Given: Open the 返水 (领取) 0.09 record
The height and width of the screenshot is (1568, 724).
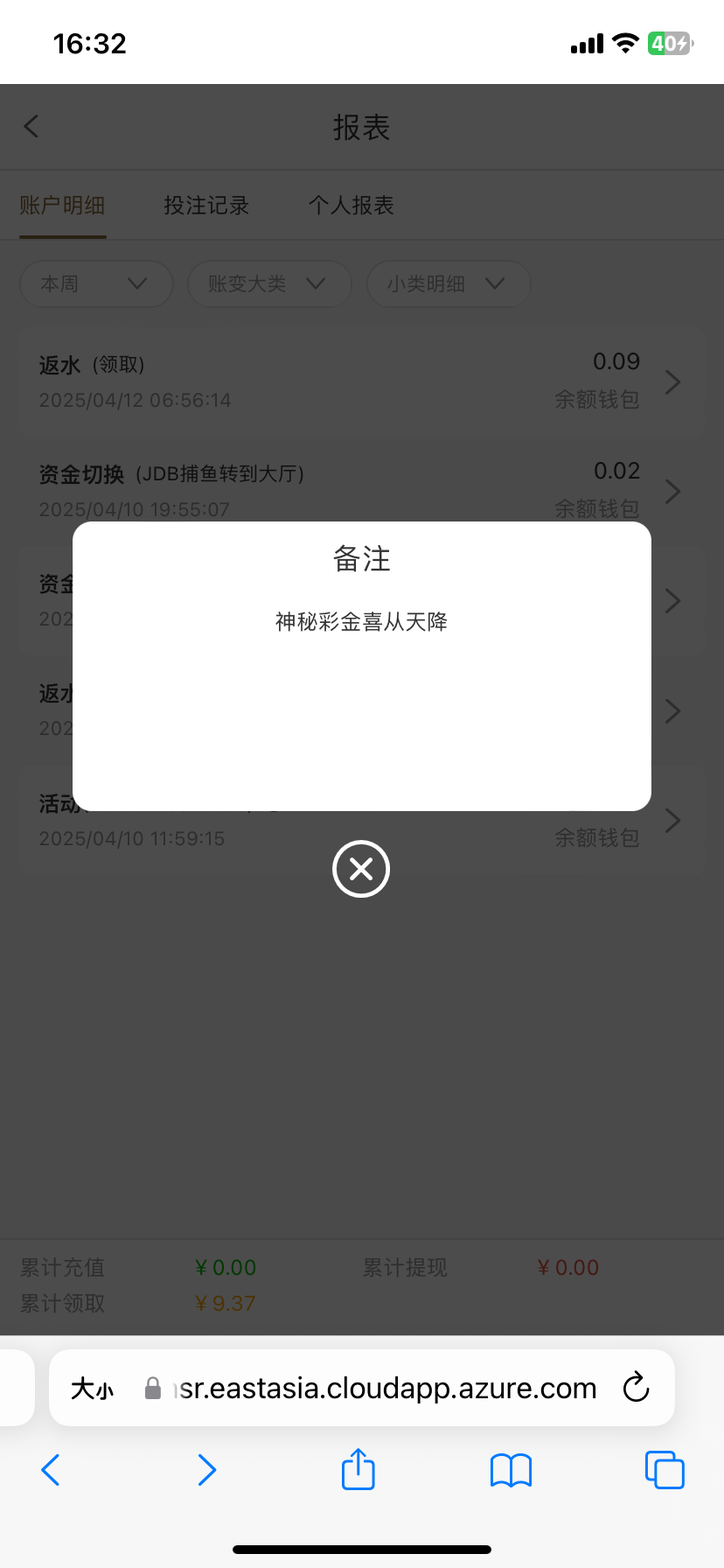Looking at the screenshot, I should tap(361, 382).
